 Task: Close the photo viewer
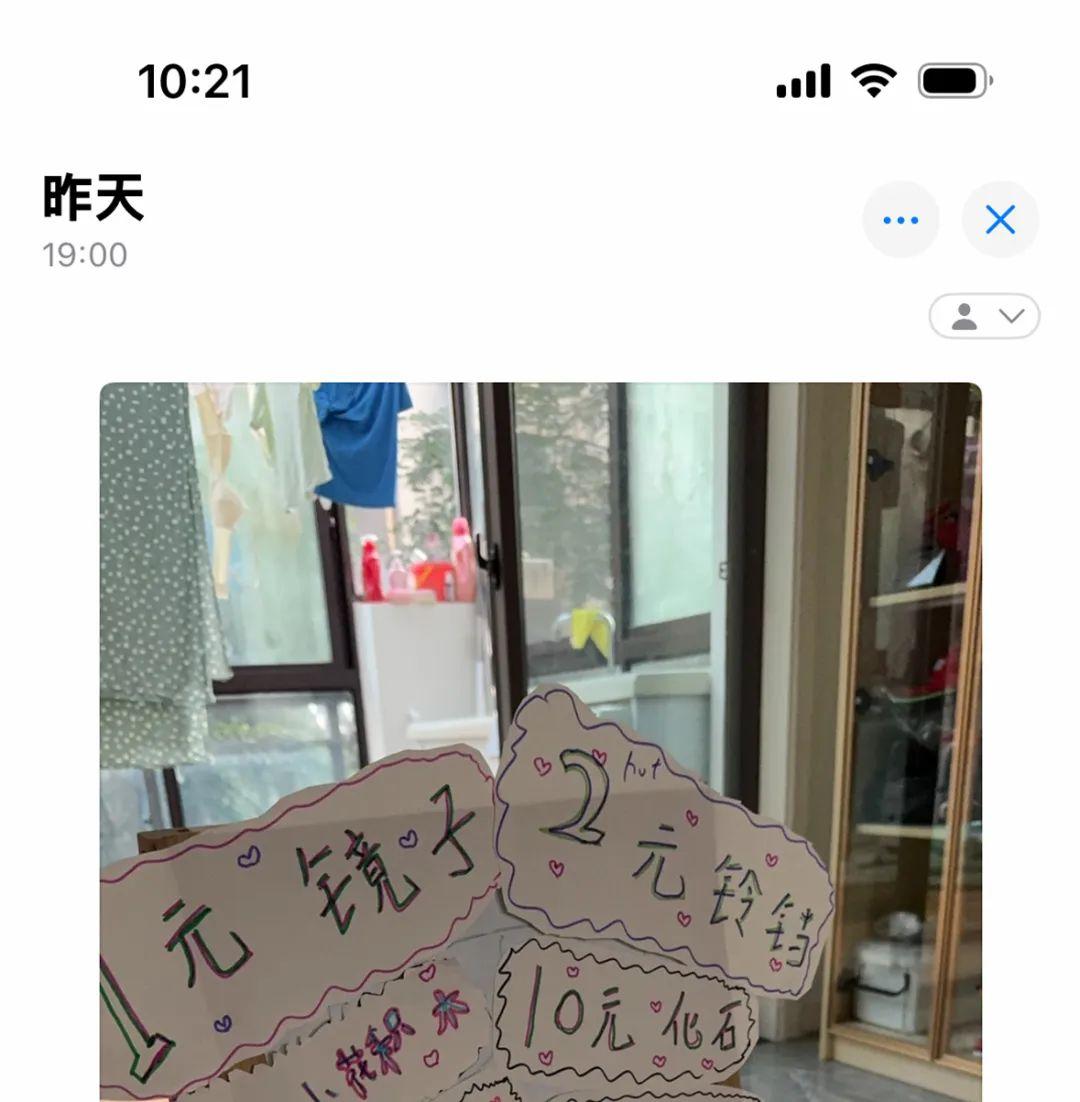[1000, 220]
